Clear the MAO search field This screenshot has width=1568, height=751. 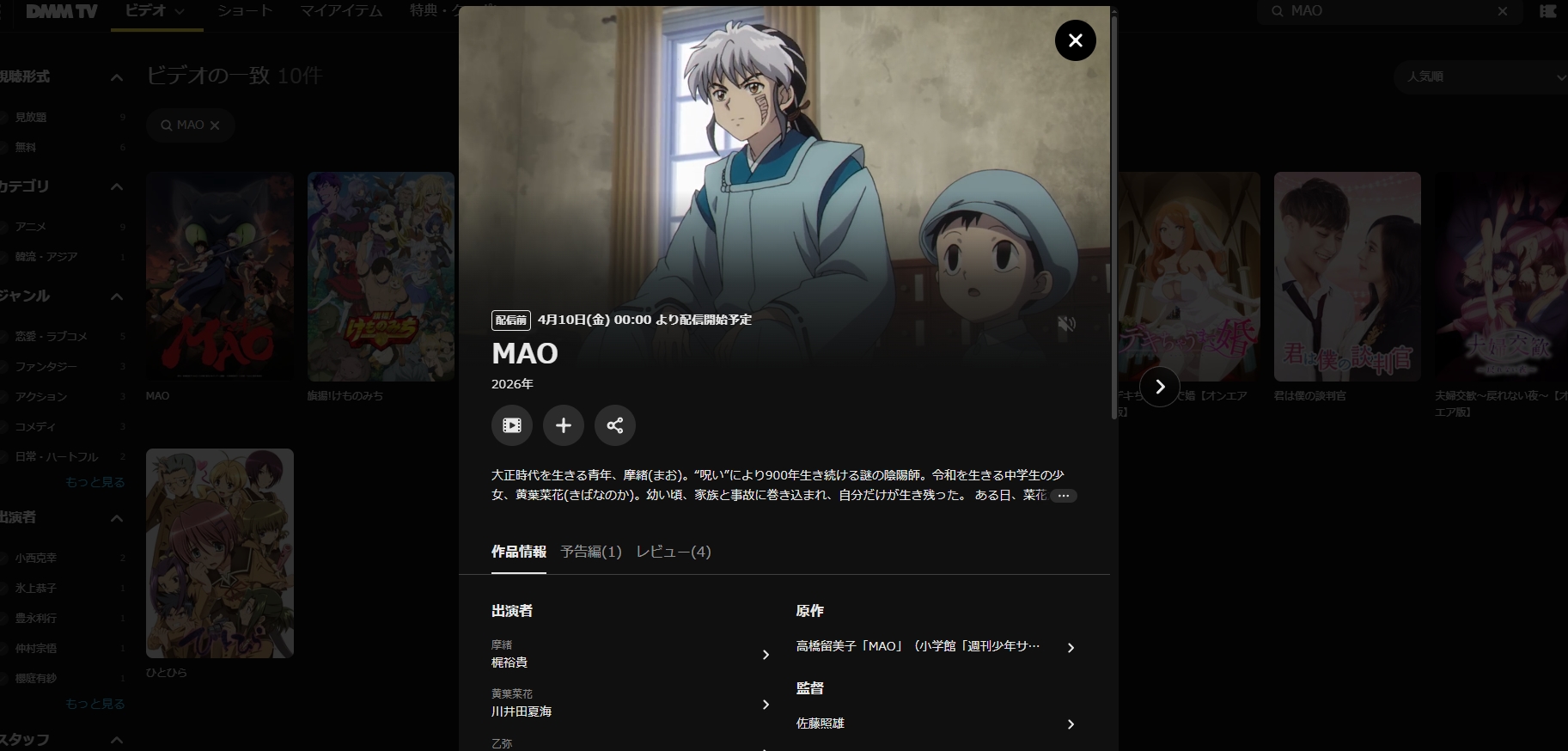(x=1502, y=11)
